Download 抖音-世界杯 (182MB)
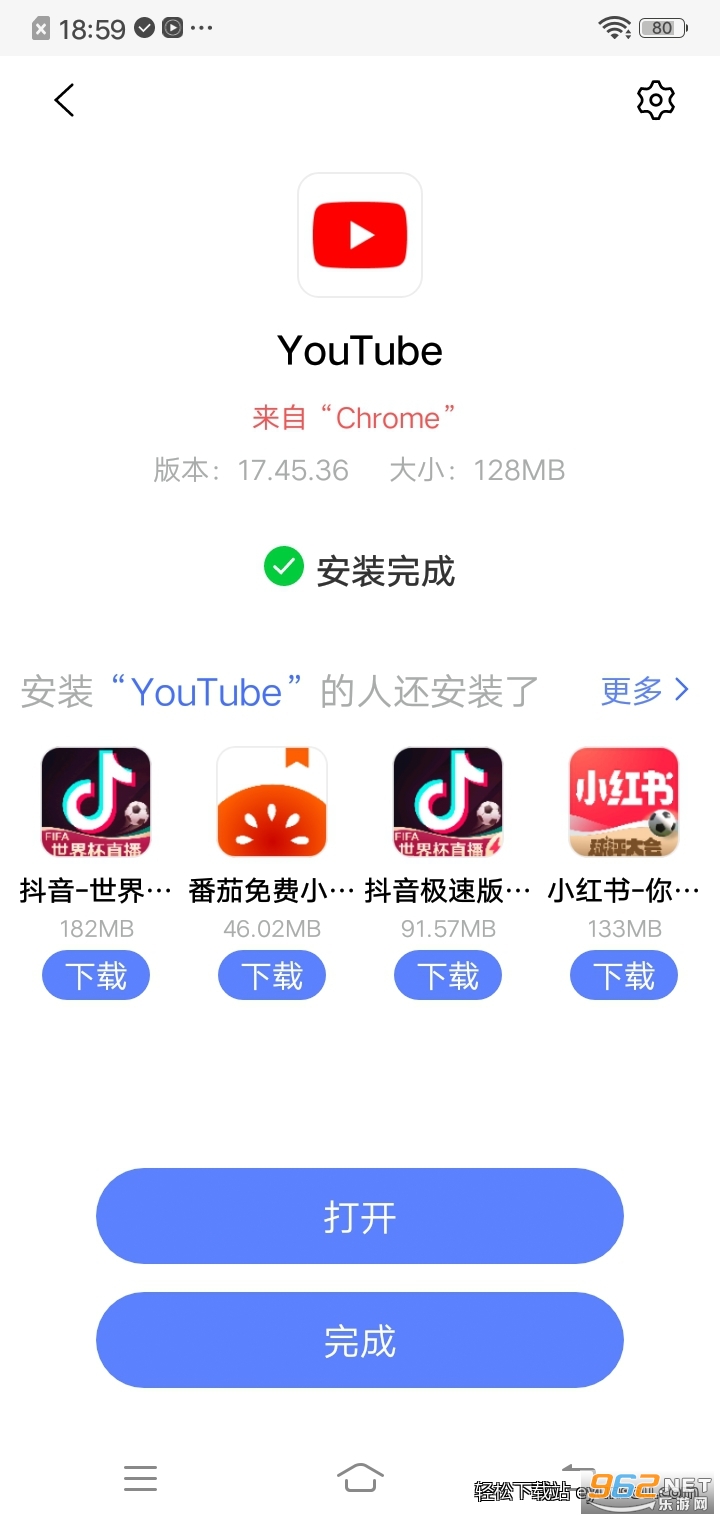The height and width of the screenshot is (1520, 720). click(x=96, y=975)
